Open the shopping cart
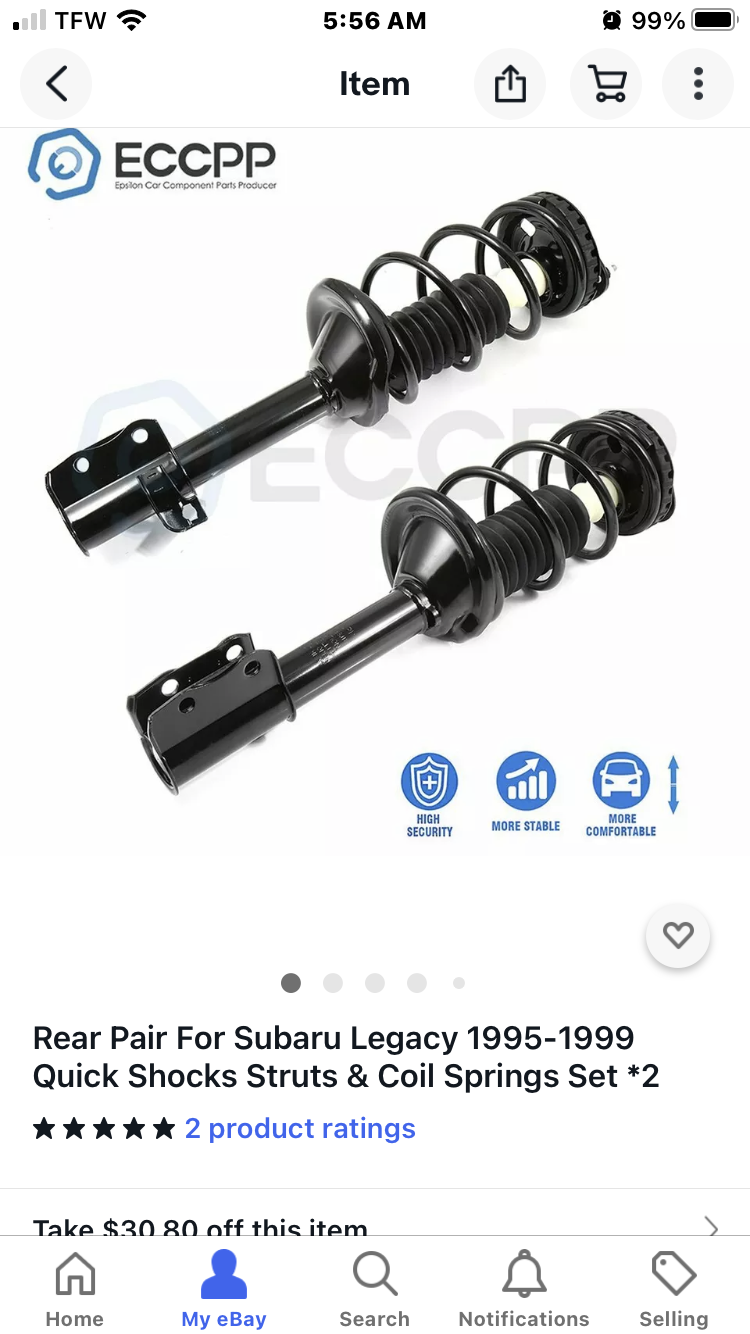The height and width of the screenshot is (1334, 750). point(605,84)
